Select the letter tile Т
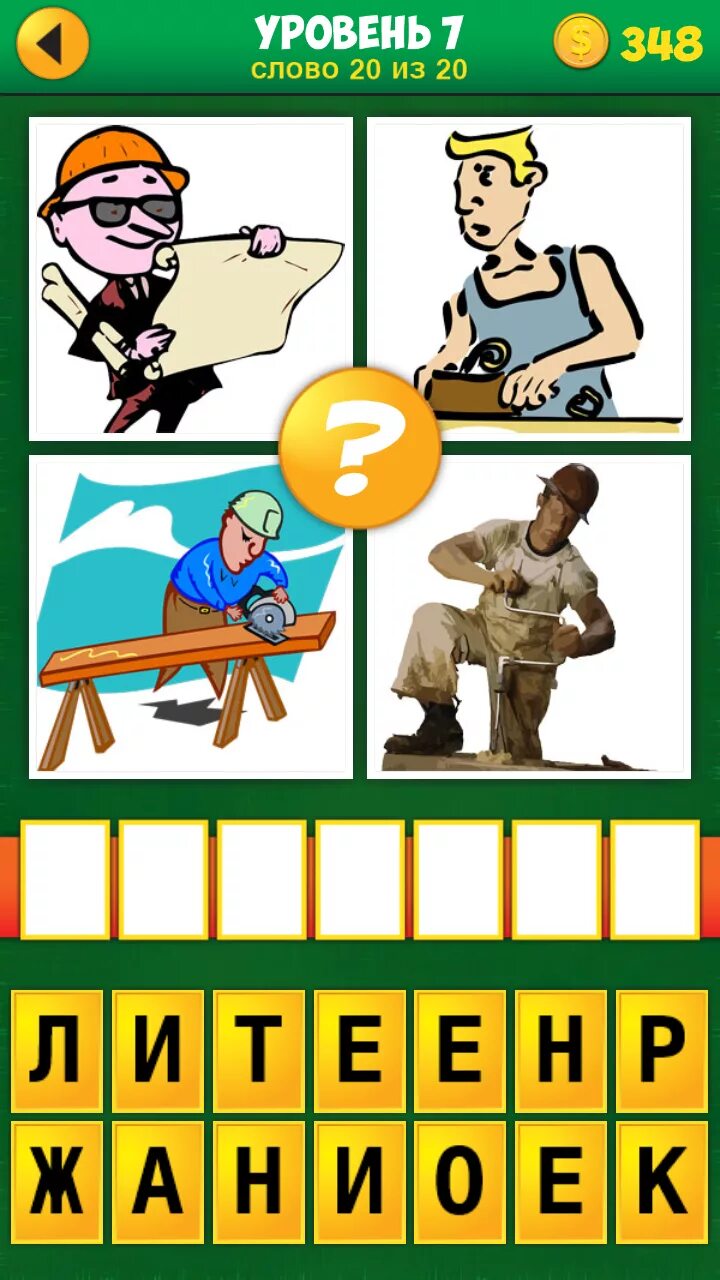720x1280 pixels. (258, 1051)
